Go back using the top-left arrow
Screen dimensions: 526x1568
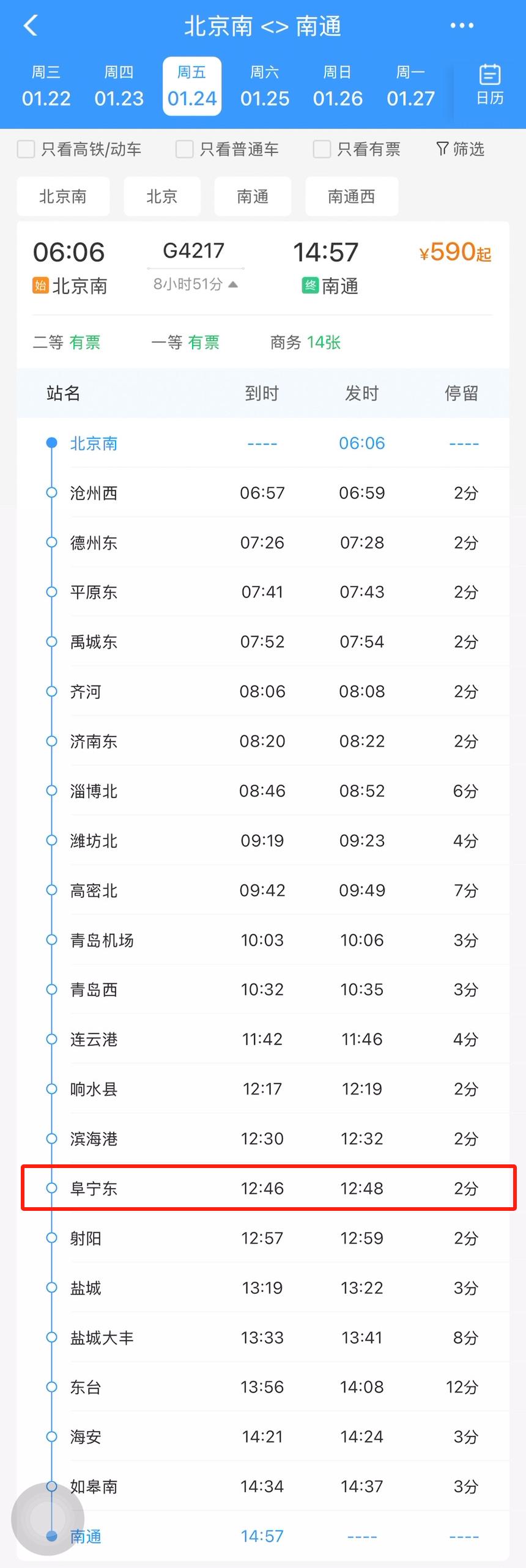point(31,26)
